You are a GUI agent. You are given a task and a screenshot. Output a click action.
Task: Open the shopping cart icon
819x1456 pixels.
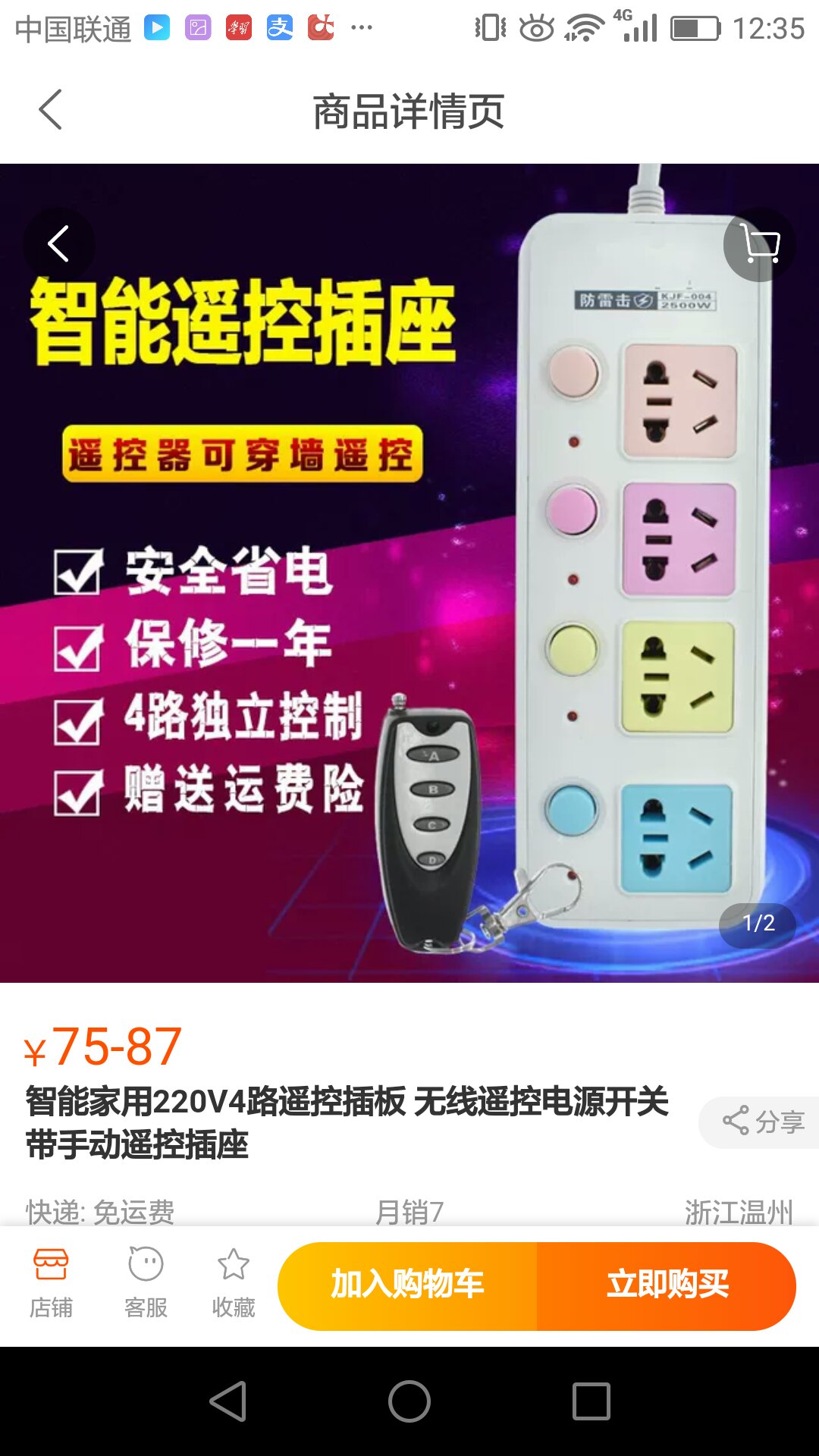coord(760,244)
